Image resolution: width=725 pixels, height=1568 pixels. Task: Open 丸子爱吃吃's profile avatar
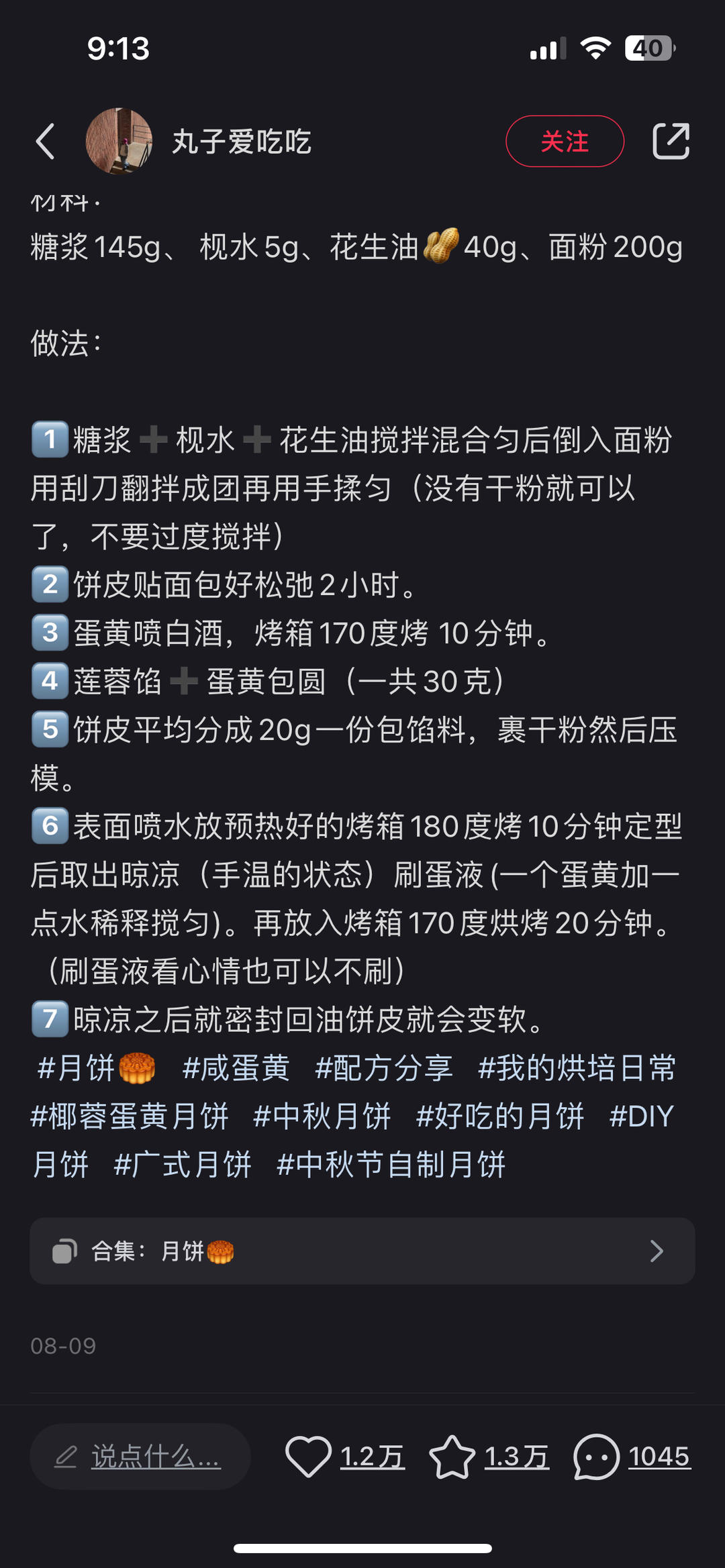point(119,142)
